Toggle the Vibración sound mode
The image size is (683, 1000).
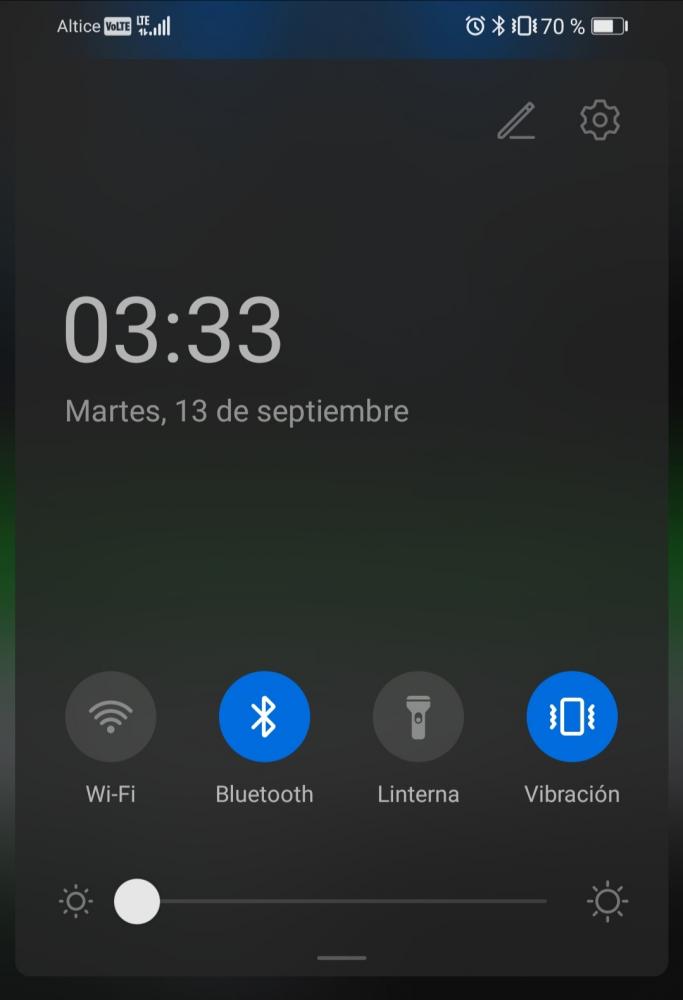[x=572, y=716]
